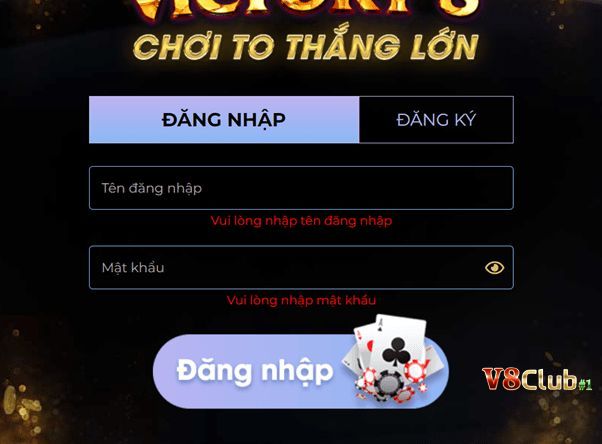Viewport: 602px width, 444px height.
Task: Focus the Tên đăng nhập field
Action: pyautogui.click(x=300, y=188)
